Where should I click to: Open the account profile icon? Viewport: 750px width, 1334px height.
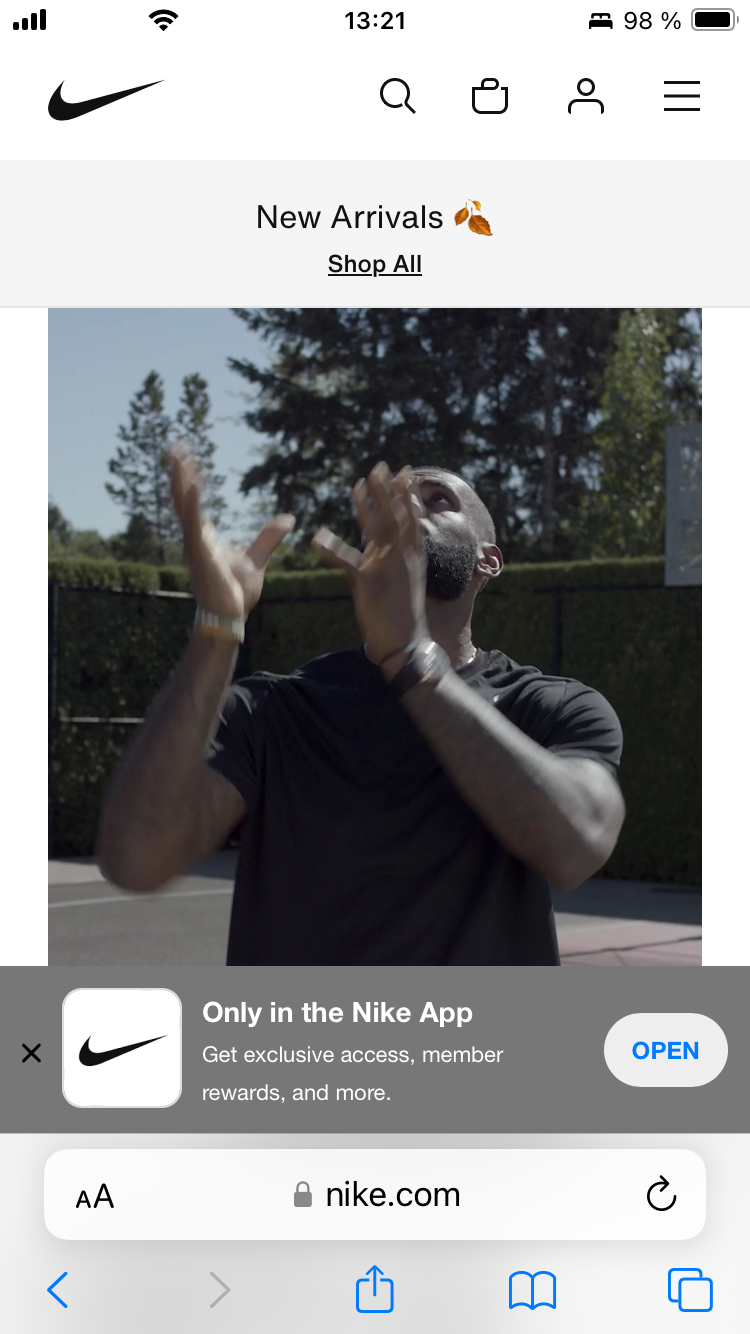586,96
